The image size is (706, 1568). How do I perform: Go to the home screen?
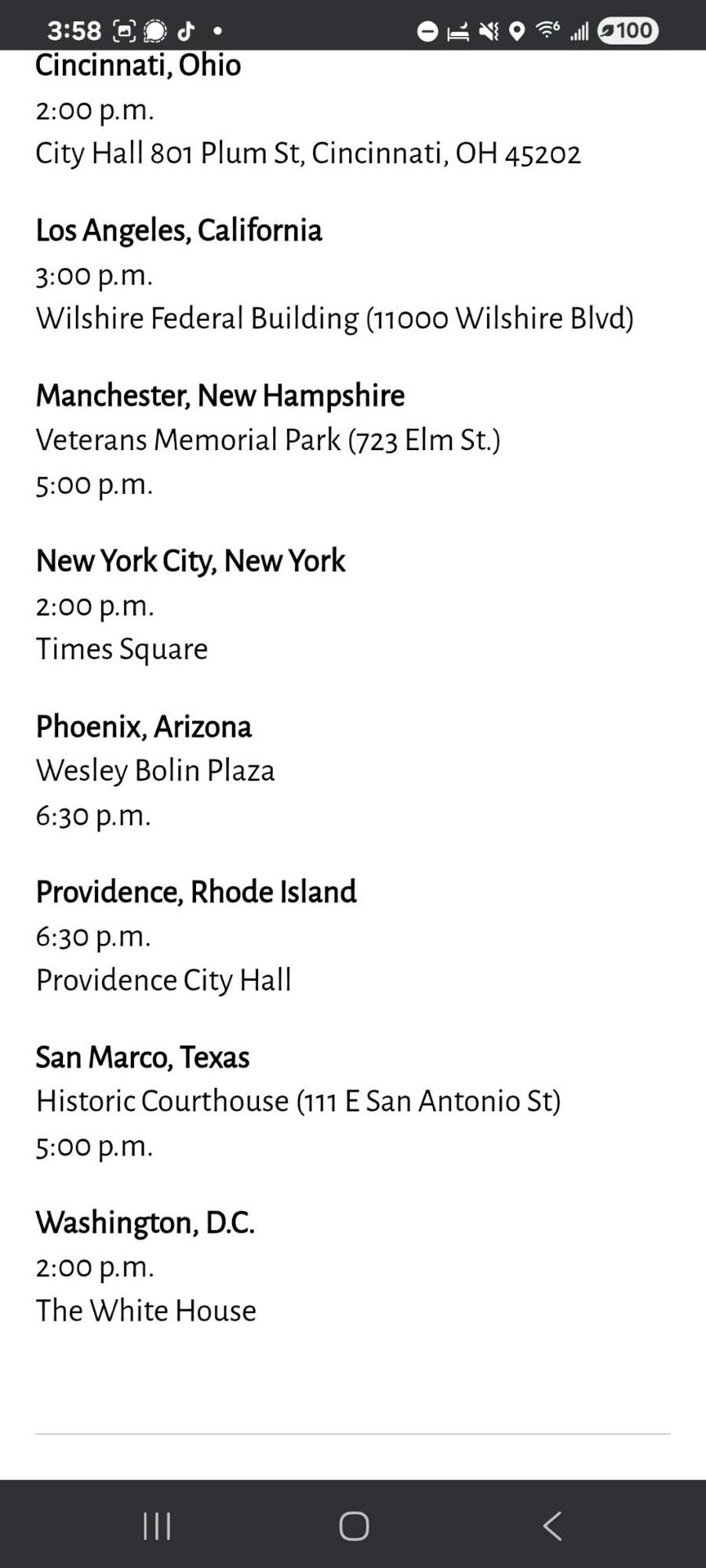pos(354,1526)
